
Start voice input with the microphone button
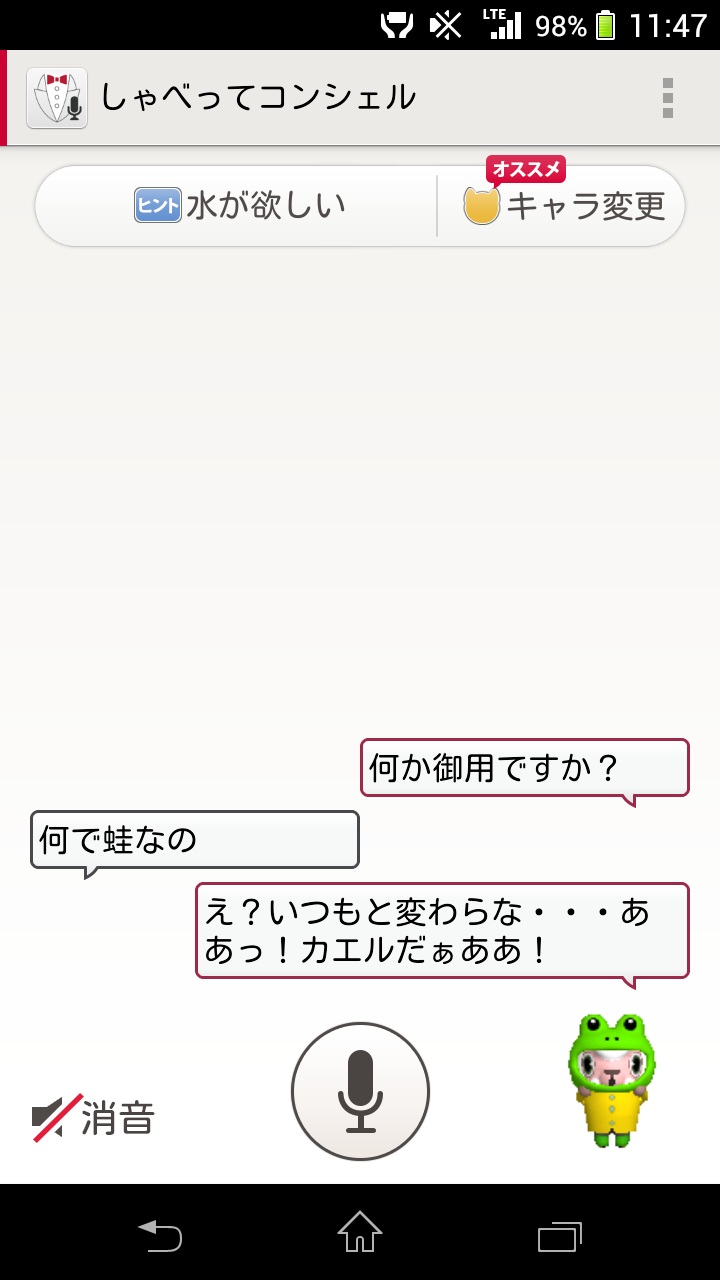point(360,1091)
